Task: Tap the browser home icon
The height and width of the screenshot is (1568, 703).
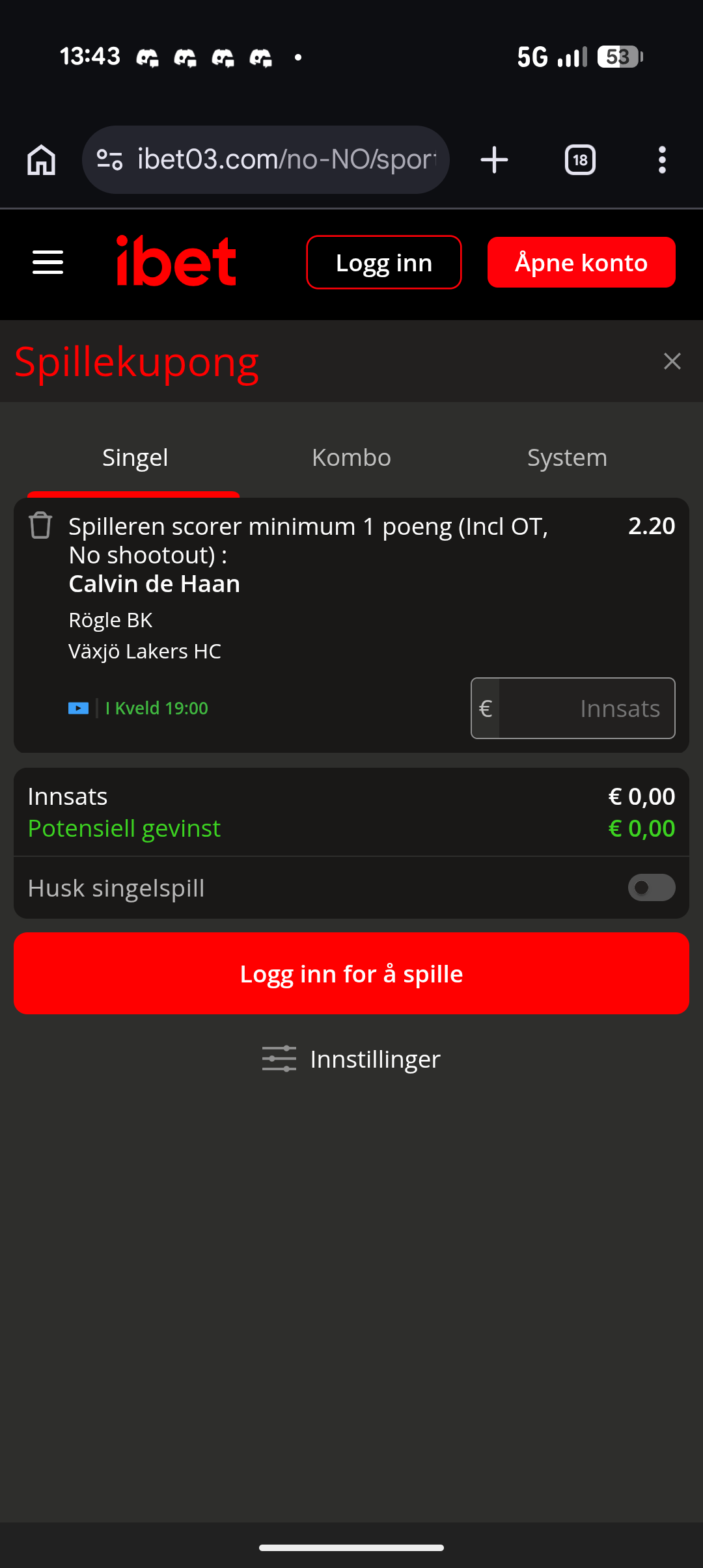Action: point(42,160)
